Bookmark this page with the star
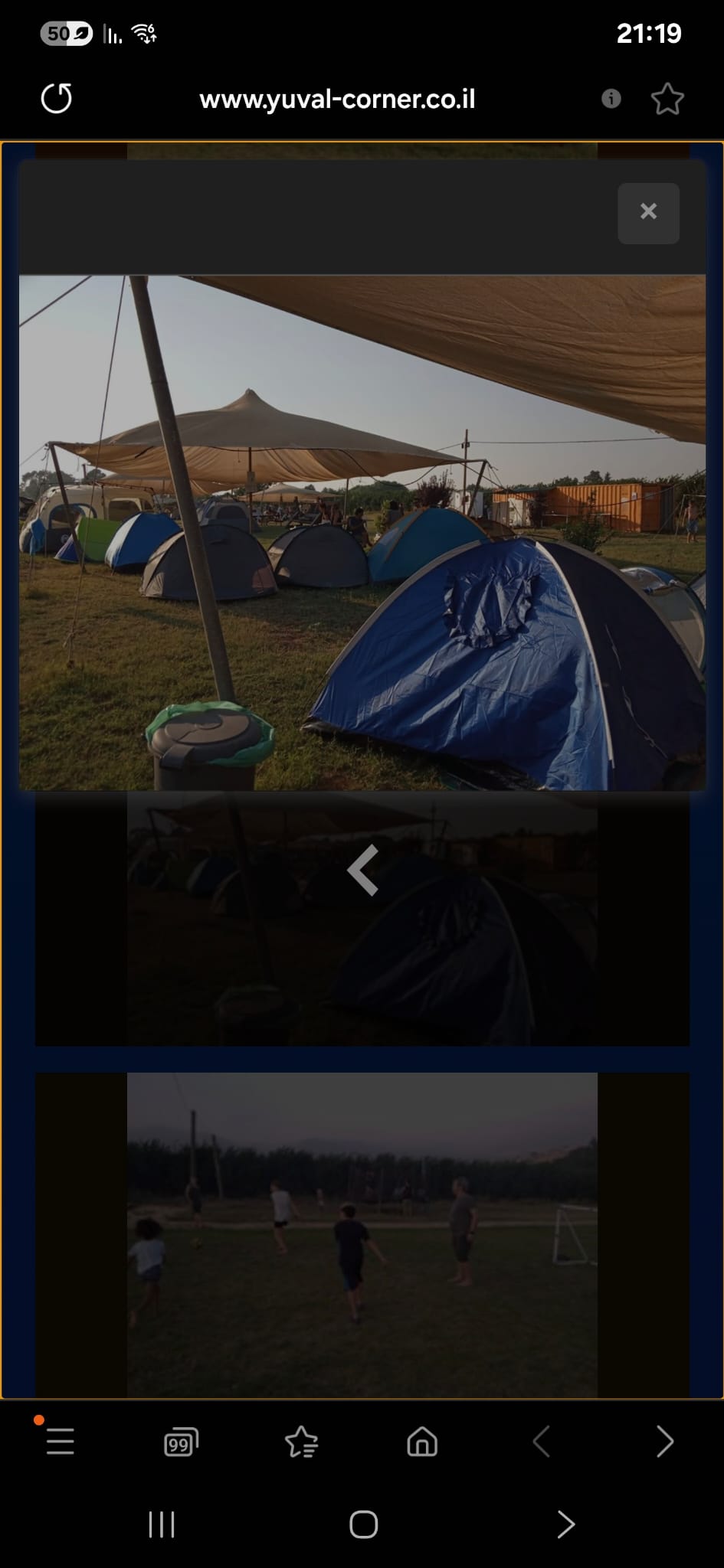Screen dimensions: 724x1568 tap(667, 99)
